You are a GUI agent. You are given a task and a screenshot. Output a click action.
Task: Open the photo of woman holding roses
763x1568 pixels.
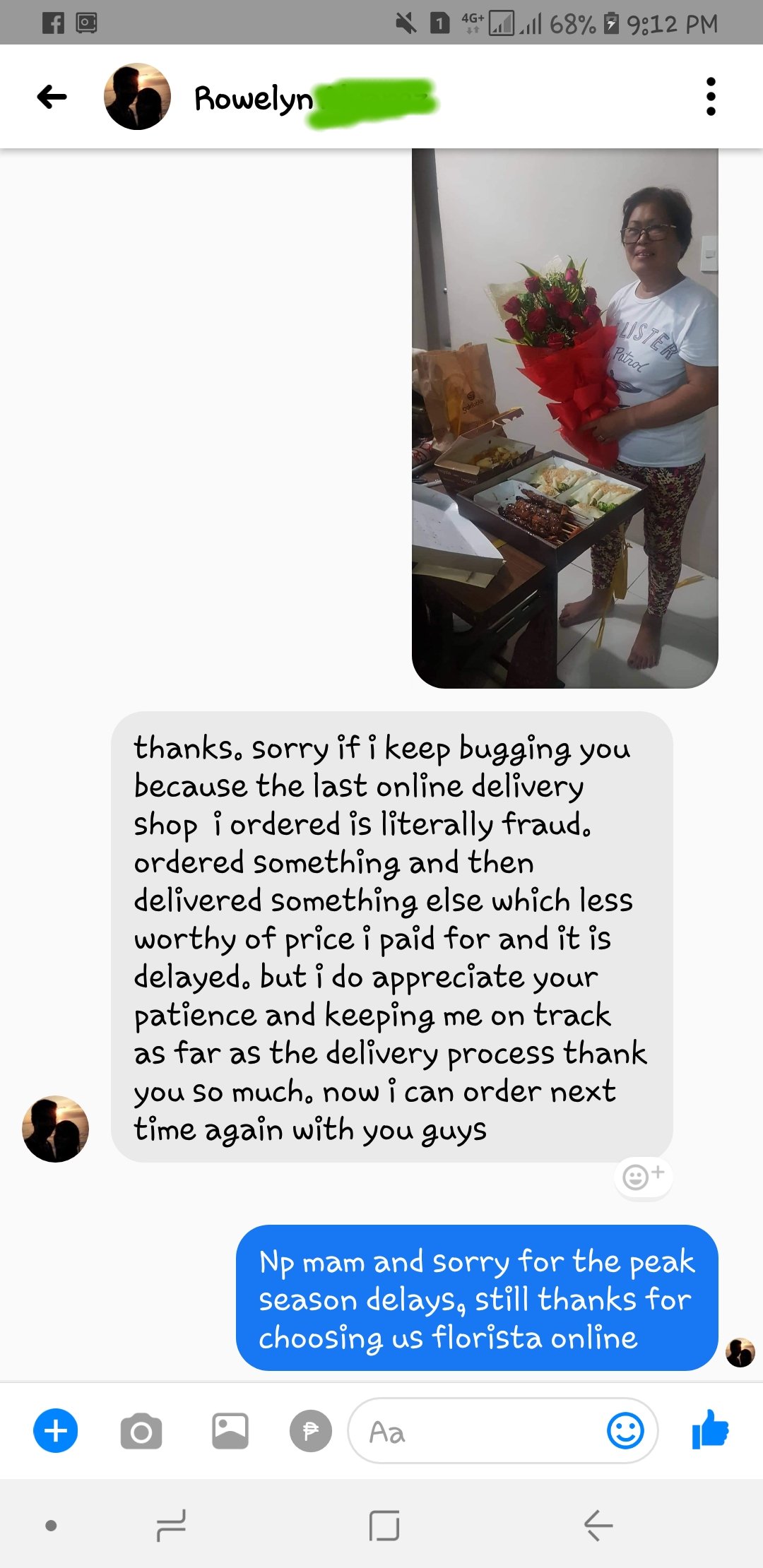564,417
